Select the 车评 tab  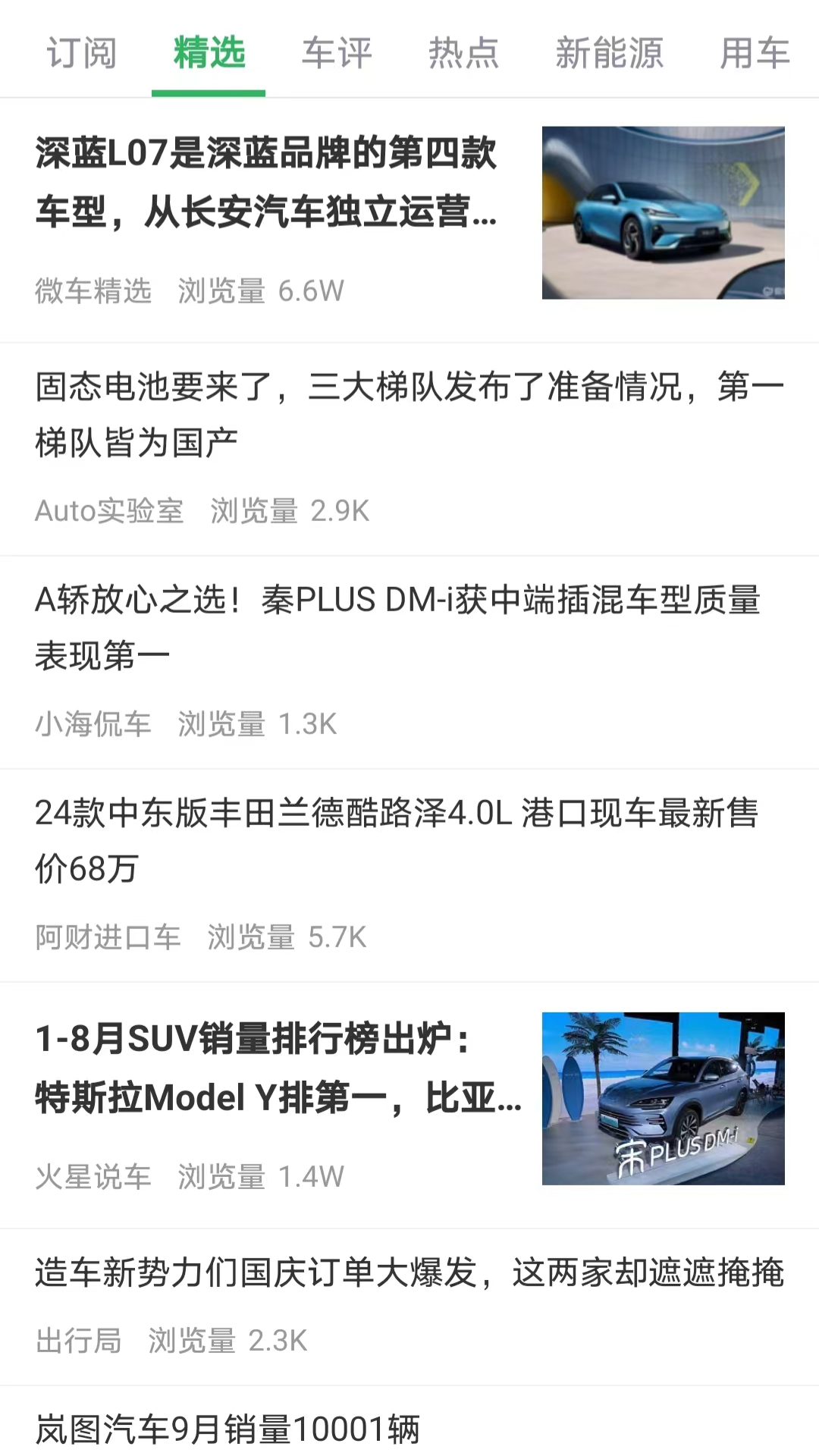pyautogui.click(x=336, y=53)
